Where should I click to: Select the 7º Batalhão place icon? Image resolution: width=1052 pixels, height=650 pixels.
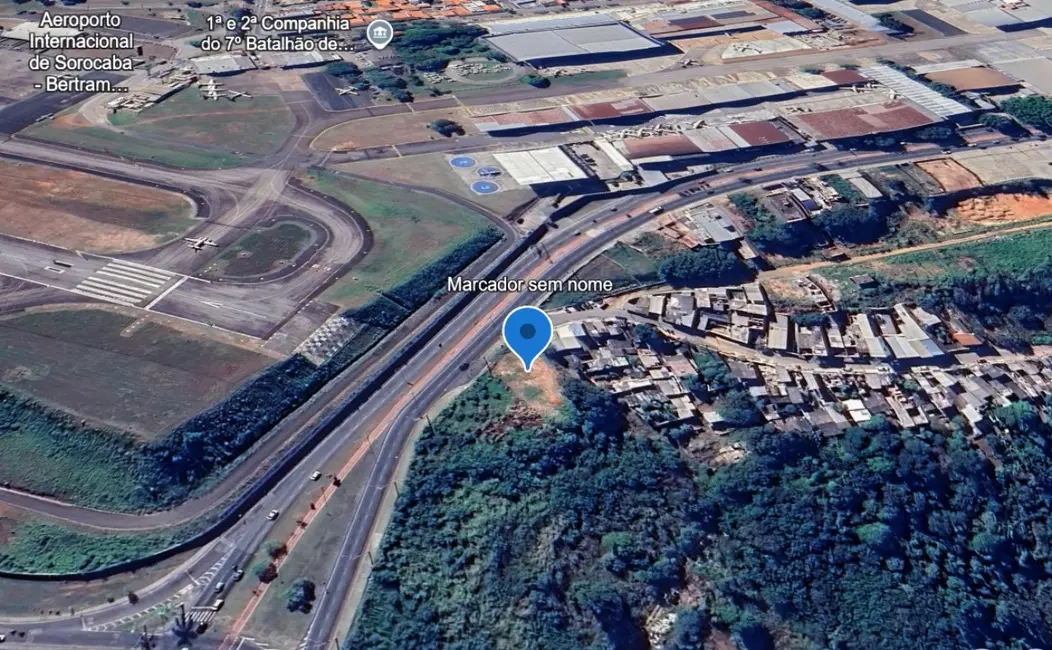(x=379, y=34)
